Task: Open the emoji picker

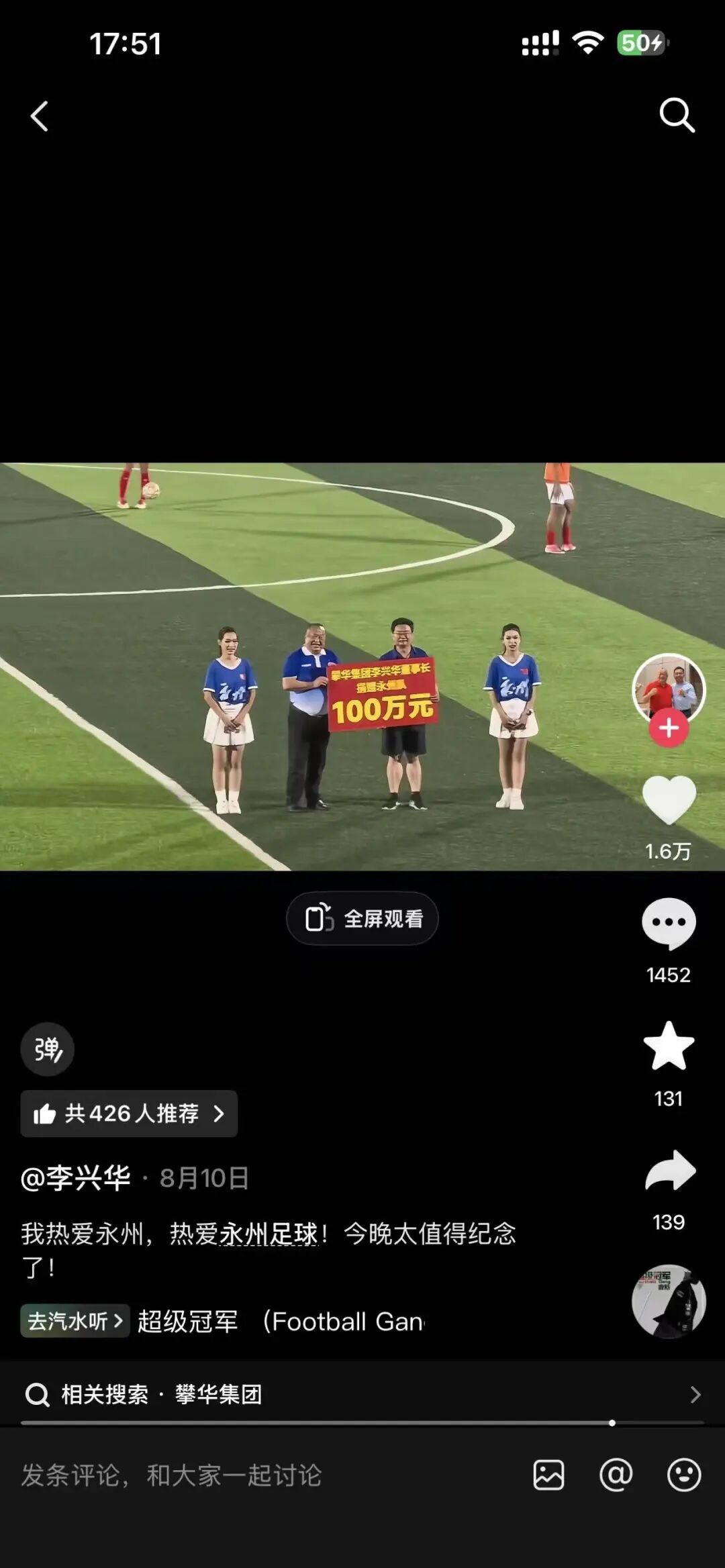Action: click(x=684, y=1475)
